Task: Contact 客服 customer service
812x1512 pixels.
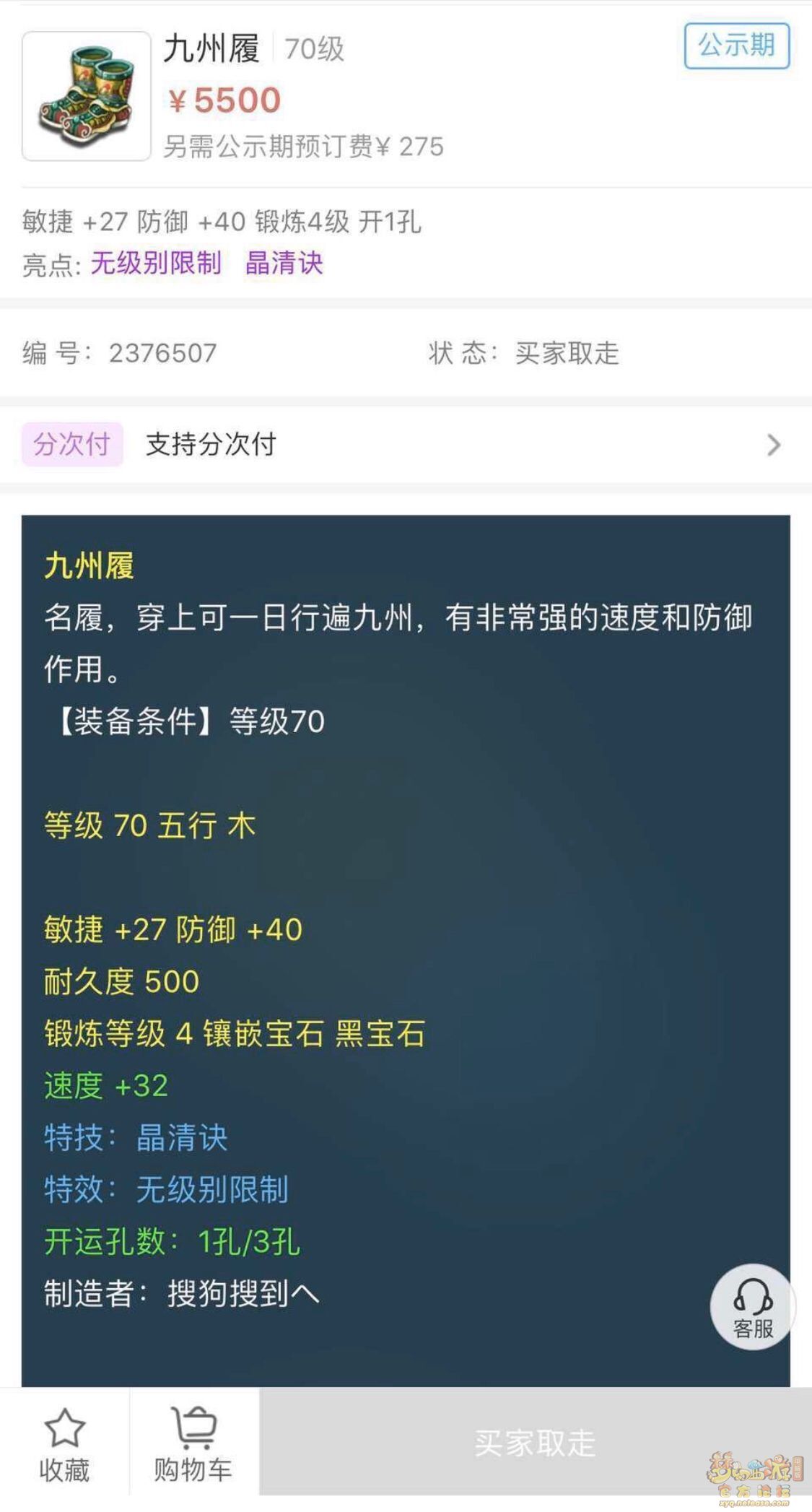Action: pyautogui.click(x=753, y=1306)
